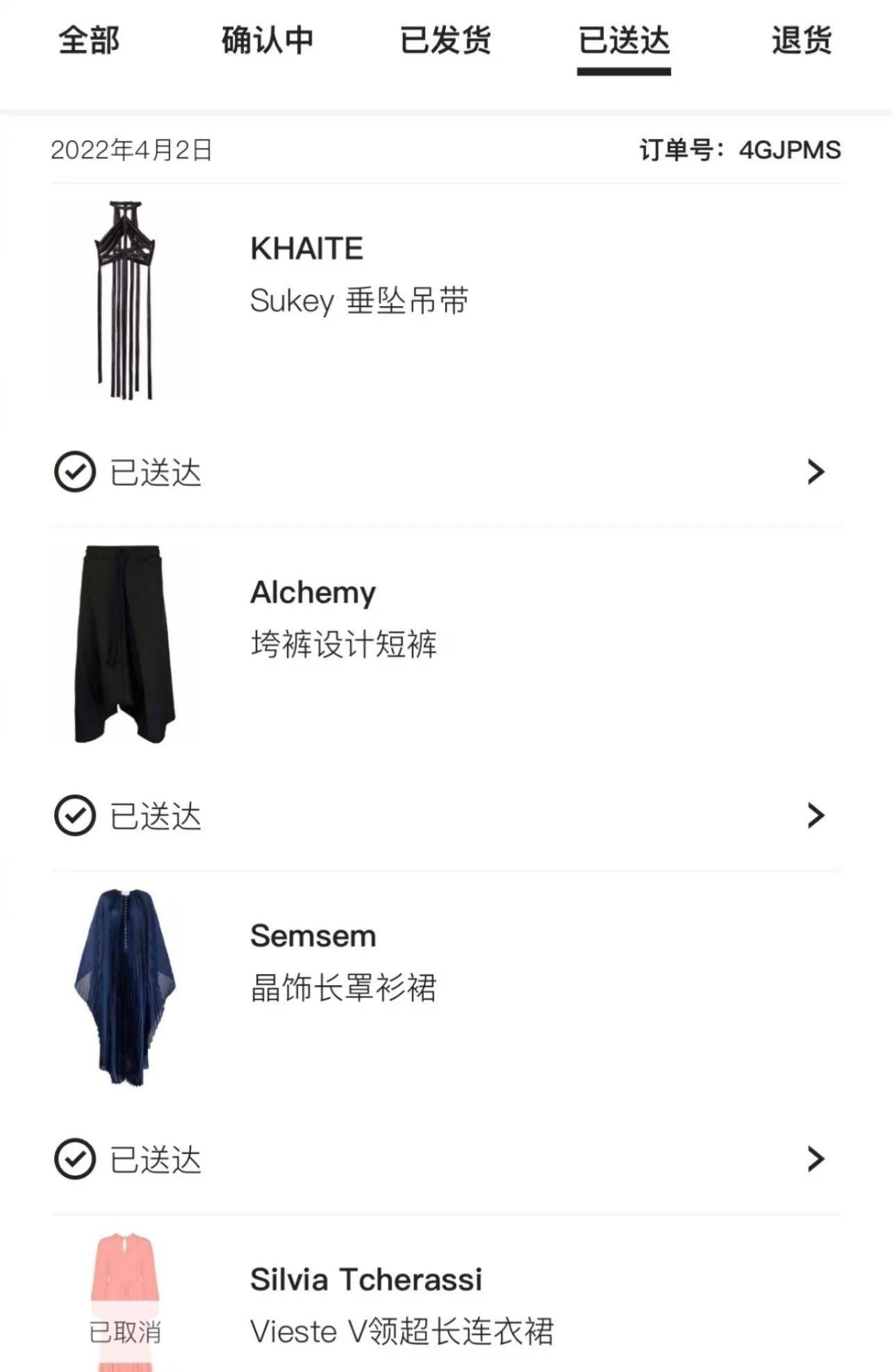Image resolution: width=892 pixels, height=1372 pixels.
Task: Open the 已发货 tab
Action: coord(445,40)
